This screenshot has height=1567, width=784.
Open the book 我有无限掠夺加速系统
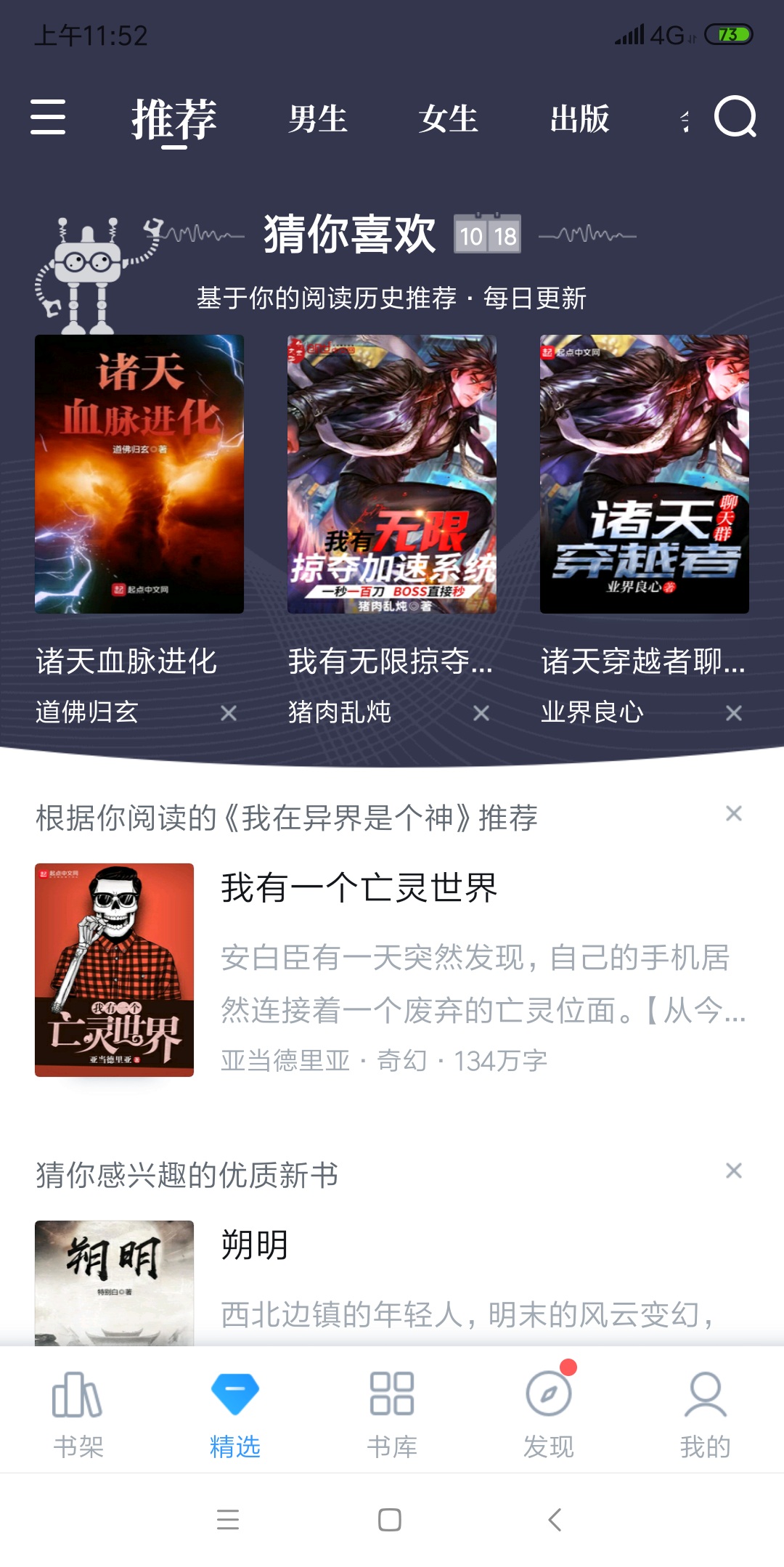[x=392, y=473]
